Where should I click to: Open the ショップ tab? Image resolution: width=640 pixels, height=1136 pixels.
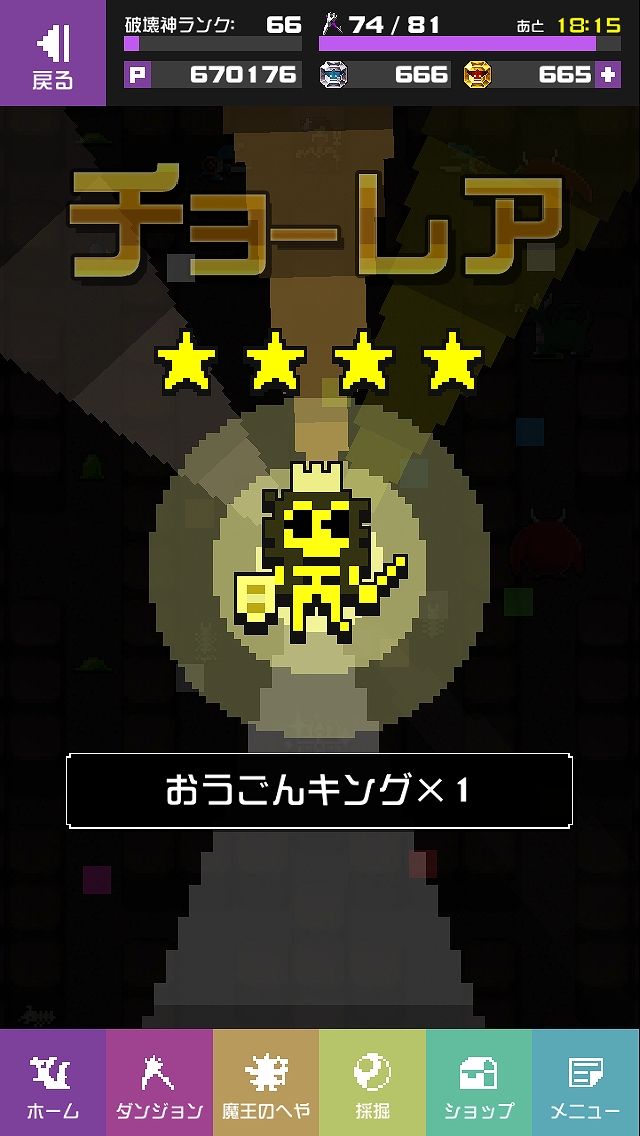pos(479,1083)
